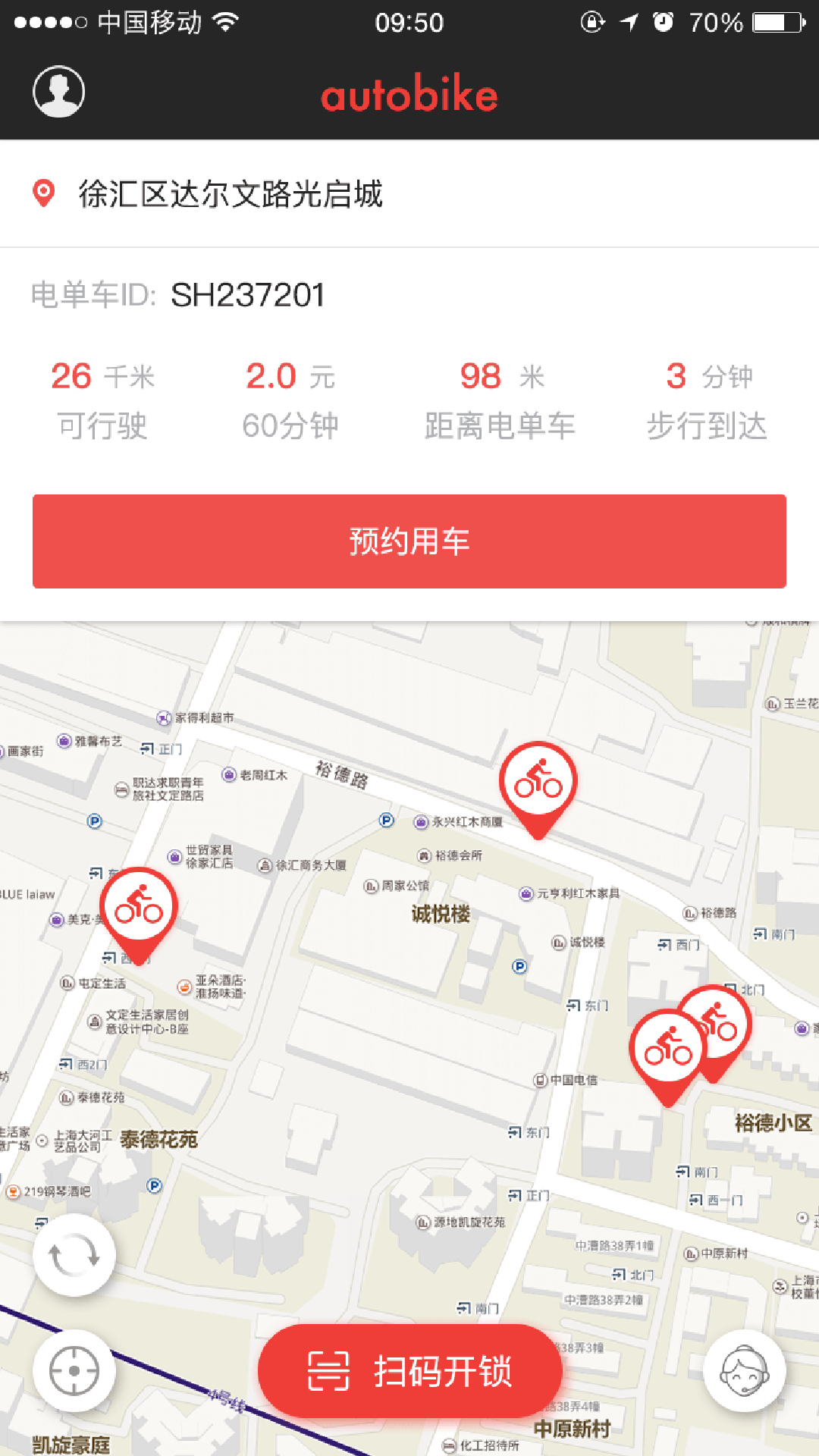The image size is (819, 1456).
Task: Recenter map on my current location
Action: tap(74, 1371)
